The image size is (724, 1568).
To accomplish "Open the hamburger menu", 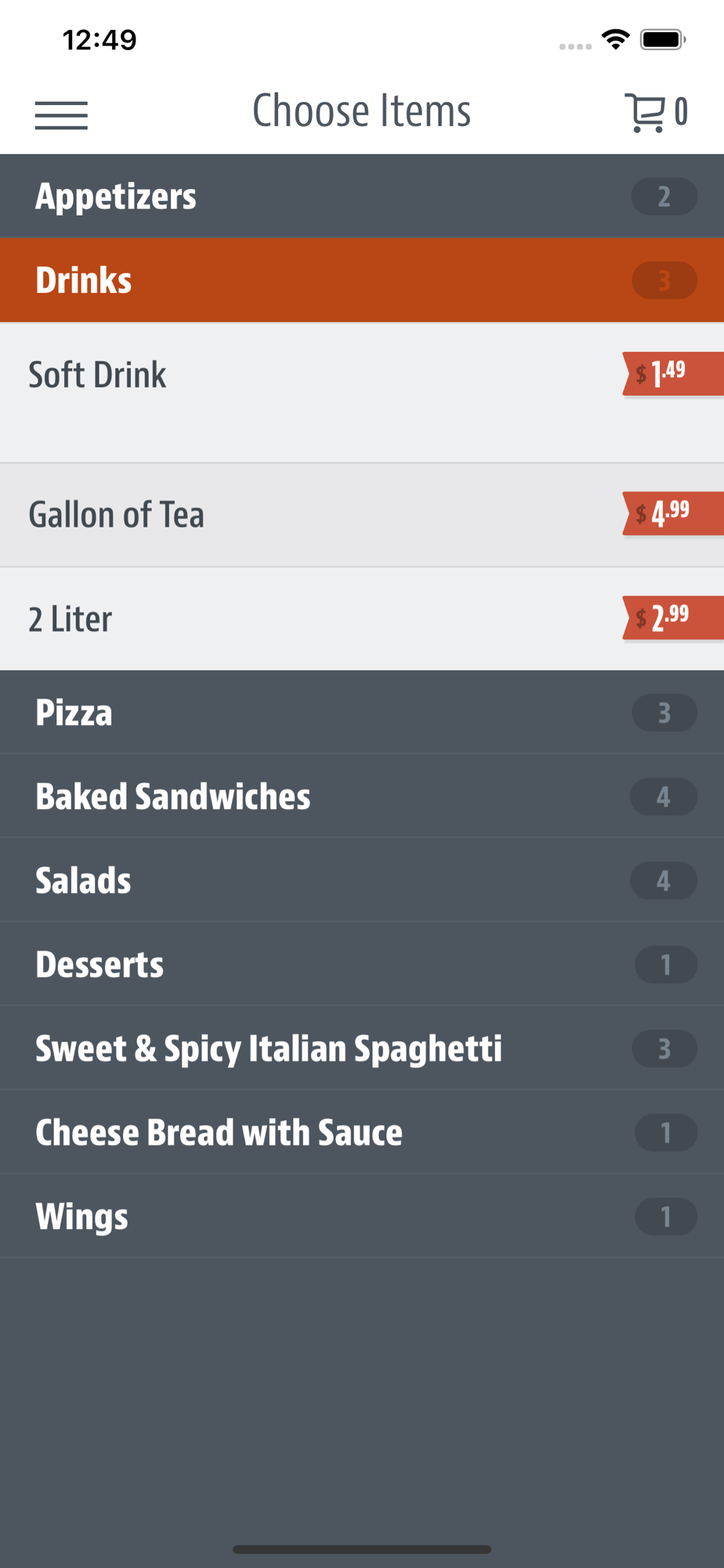I will 61,115.
